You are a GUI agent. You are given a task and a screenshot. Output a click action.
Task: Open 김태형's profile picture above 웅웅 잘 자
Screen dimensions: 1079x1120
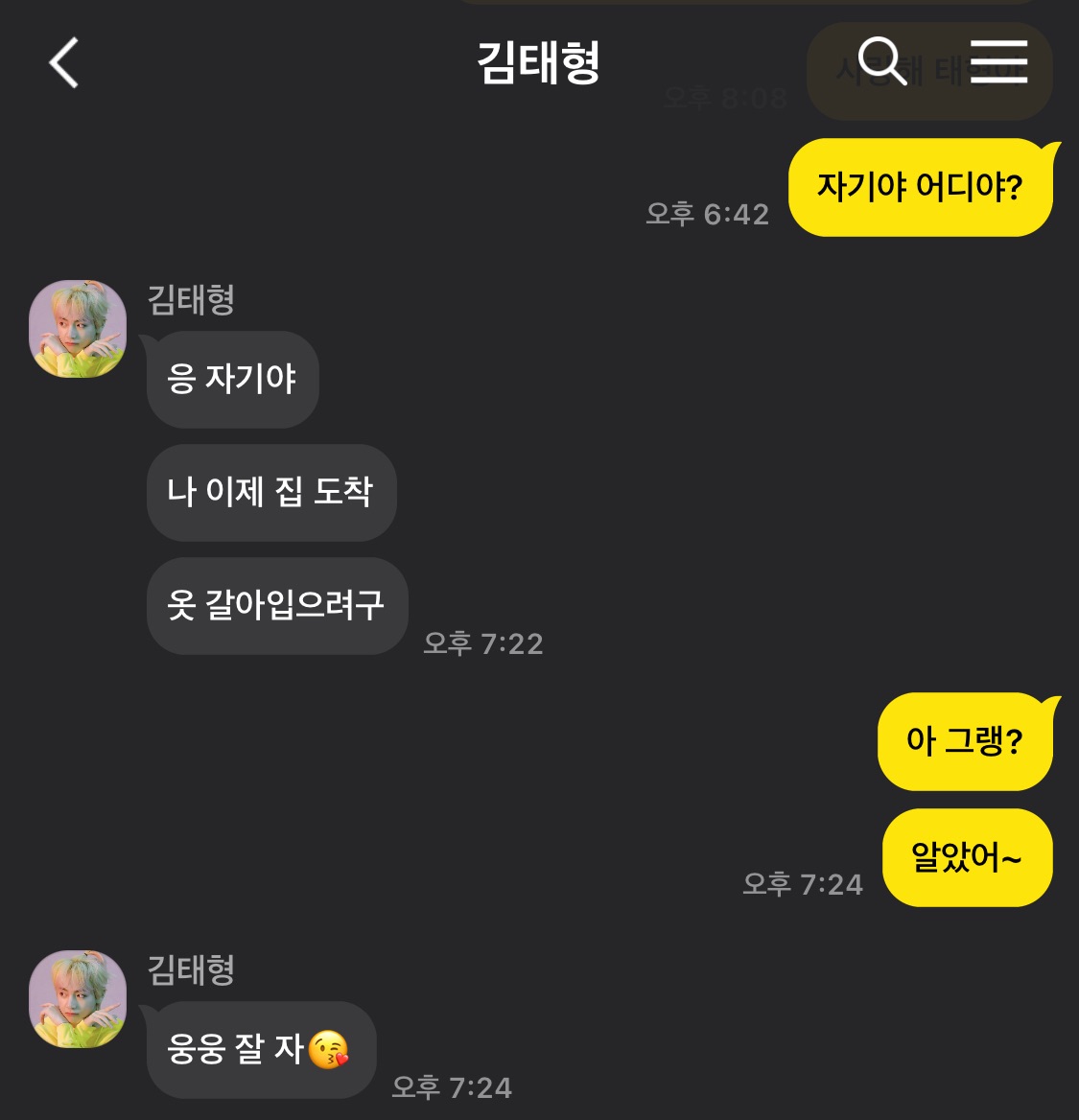tap(78, 999)
